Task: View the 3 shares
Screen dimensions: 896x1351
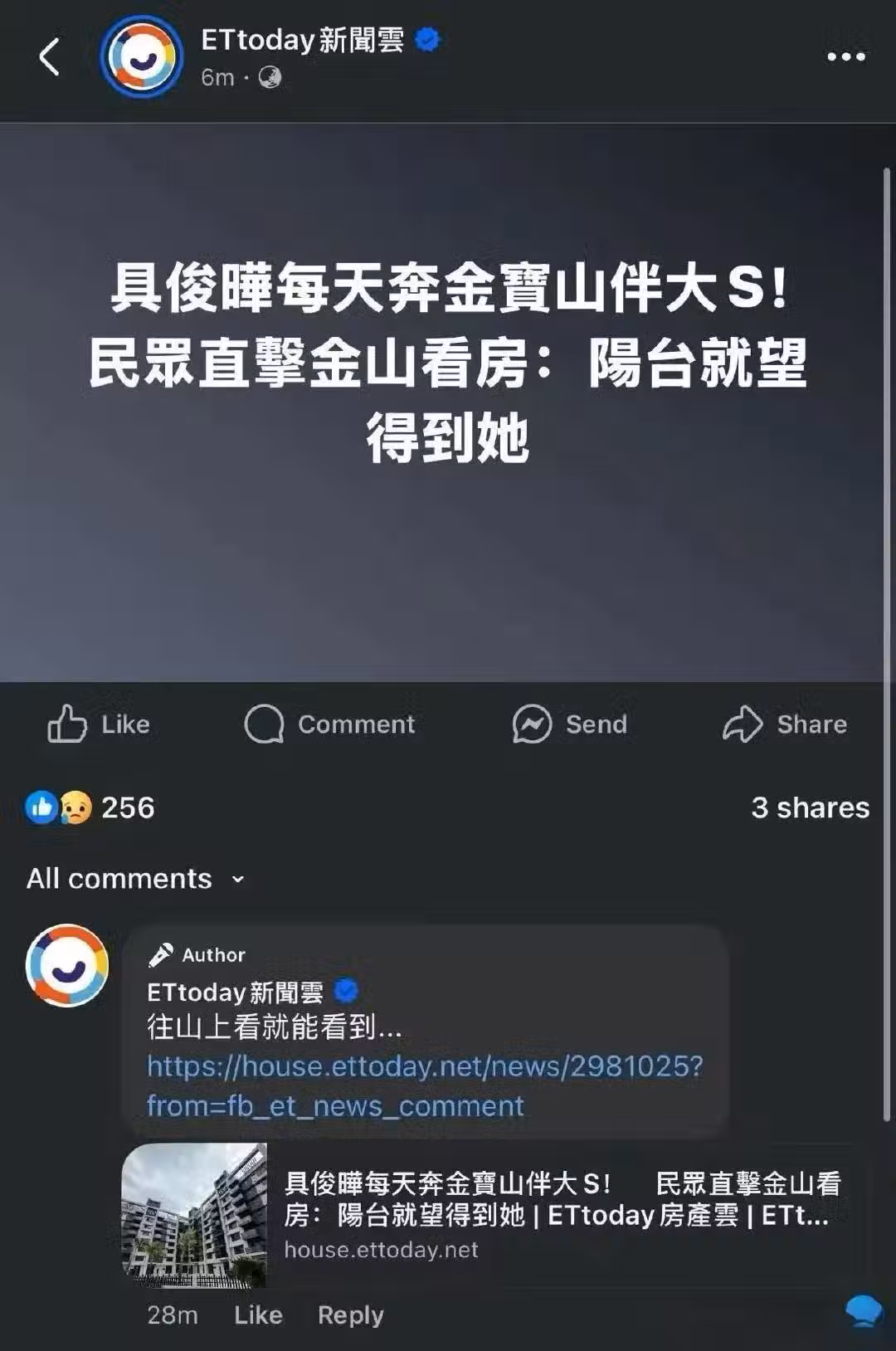Action: (810, 807)
